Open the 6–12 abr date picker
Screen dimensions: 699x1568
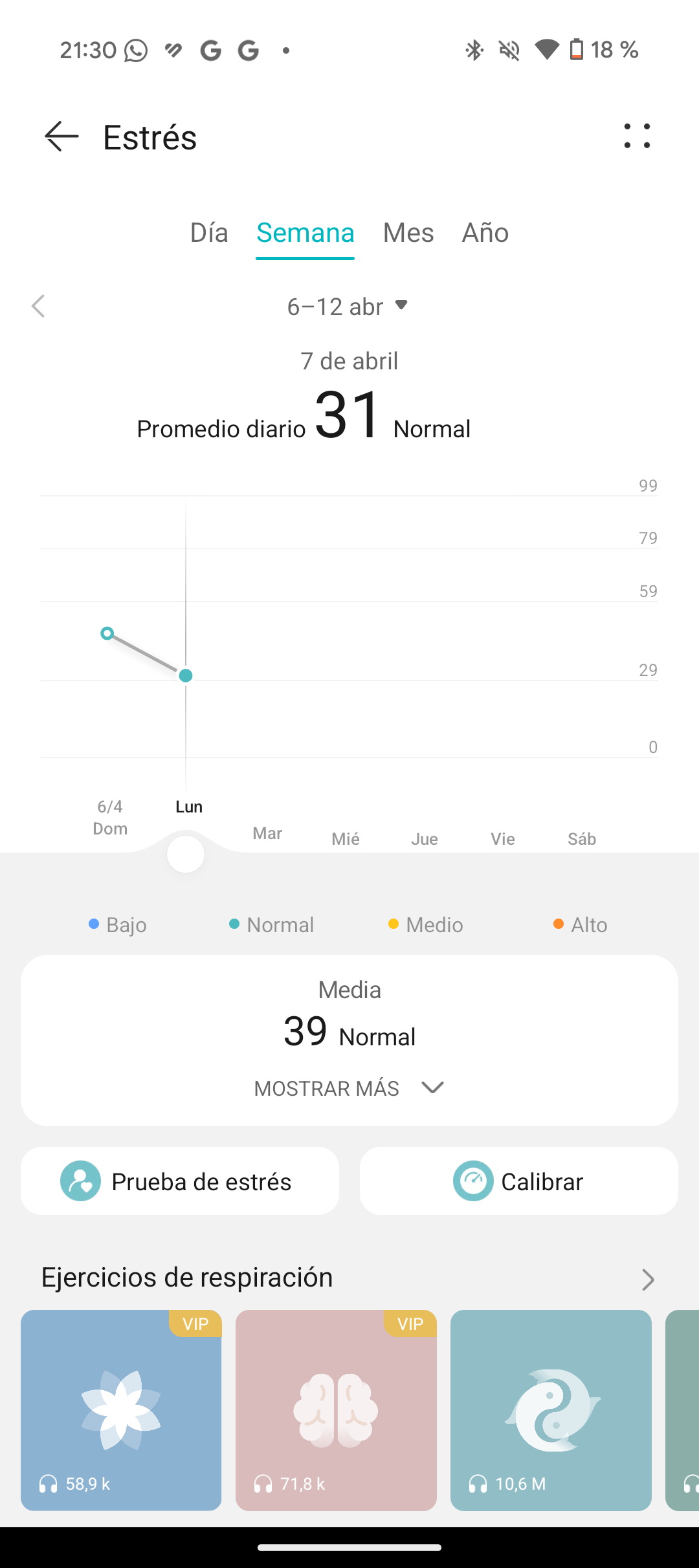[348, 307]
